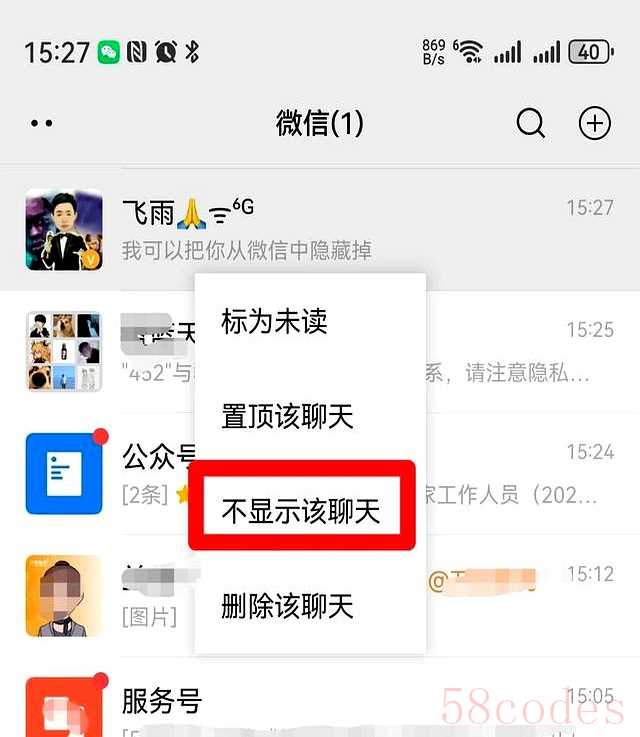Image resolution: width=640 pixels, height=737 pixels.
Task: Open the two-dot icon in the header
Action: pyautogui.click(x=41, y=124)
